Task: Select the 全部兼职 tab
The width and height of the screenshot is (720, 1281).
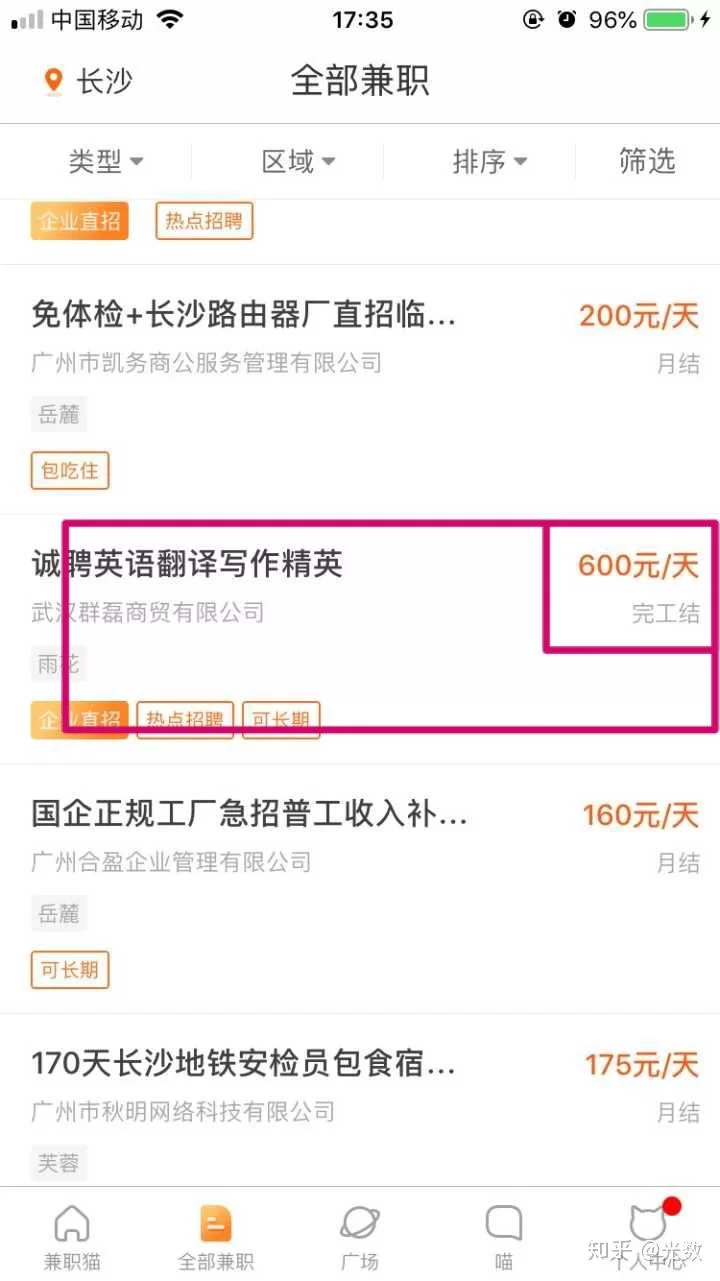Action: point(216,1235)
